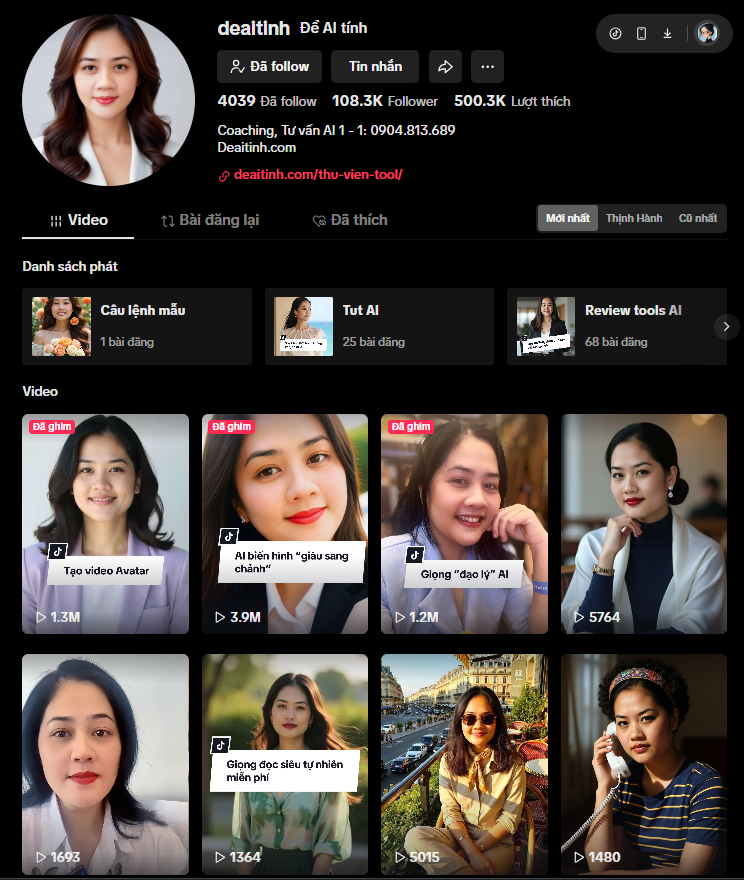Tap the Đã follow button
This screenshot has width=744, height=880.
(x=269, y=66)
